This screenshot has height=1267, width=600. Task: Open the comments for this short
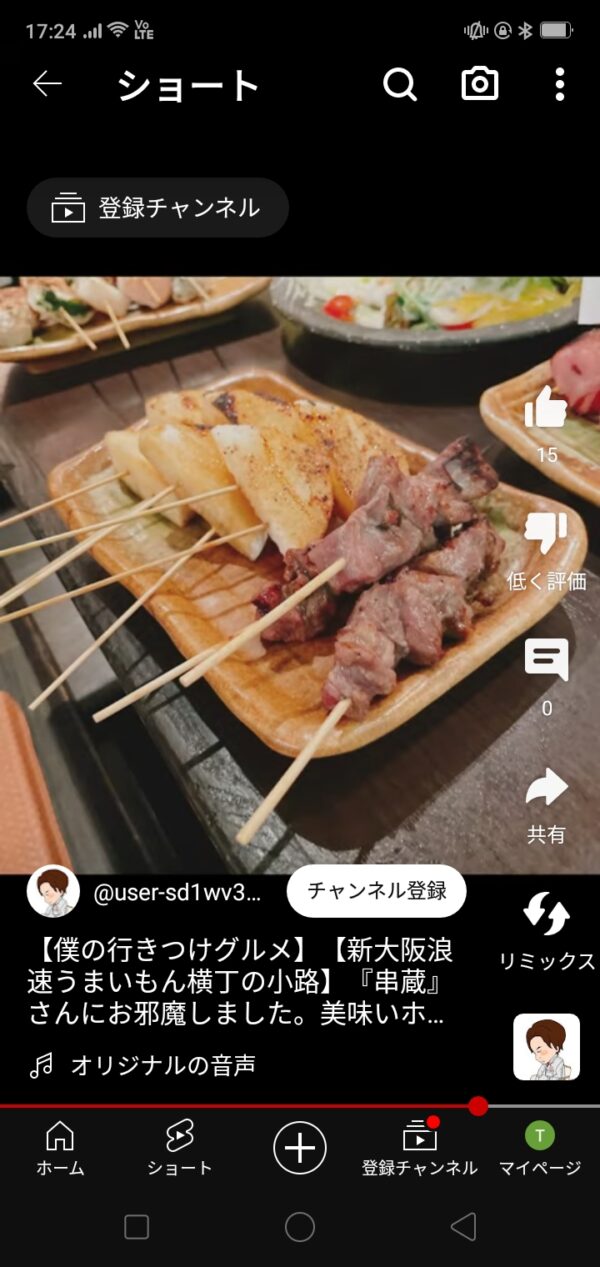coord(546,661)
